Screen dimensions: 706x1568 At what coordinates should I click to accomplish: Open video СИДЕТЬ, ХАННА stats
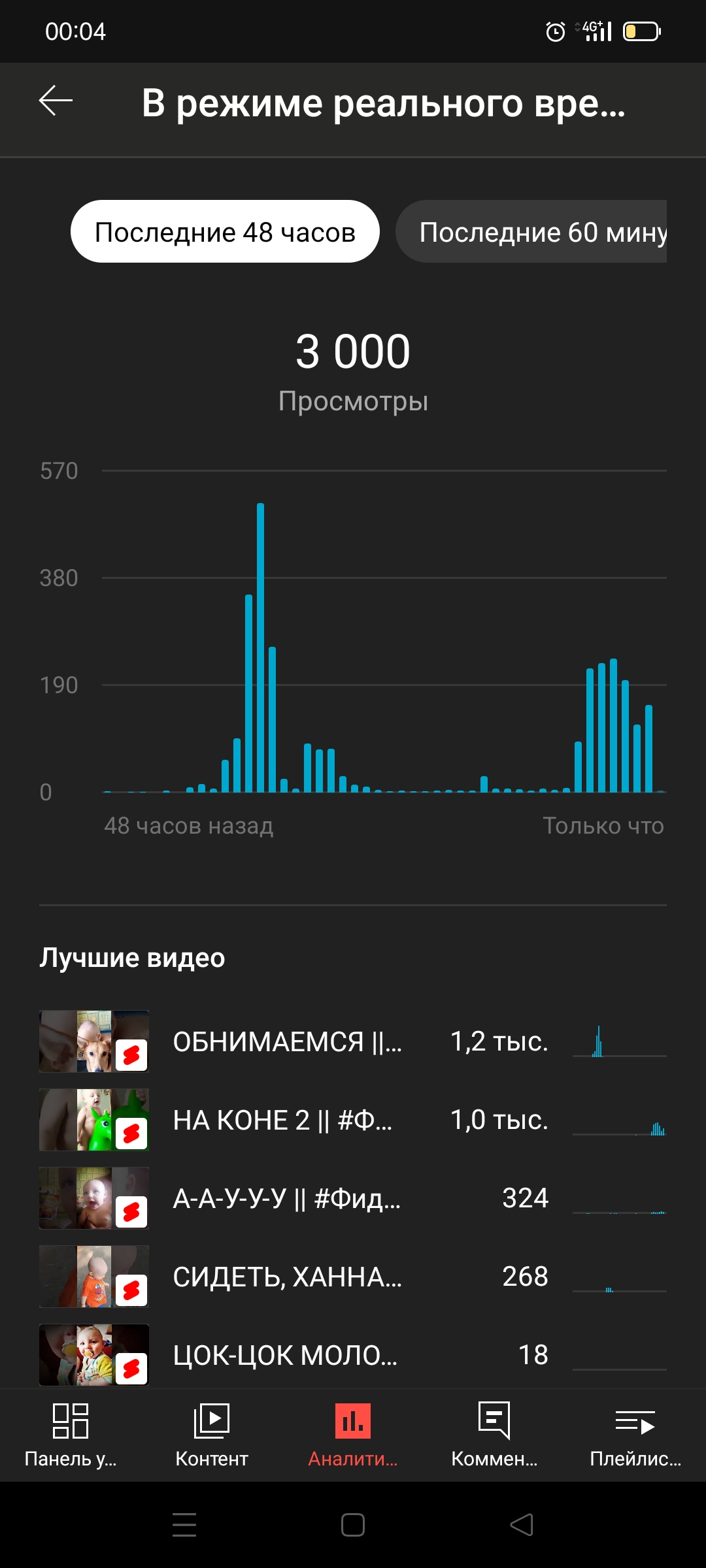(288, 1277)
